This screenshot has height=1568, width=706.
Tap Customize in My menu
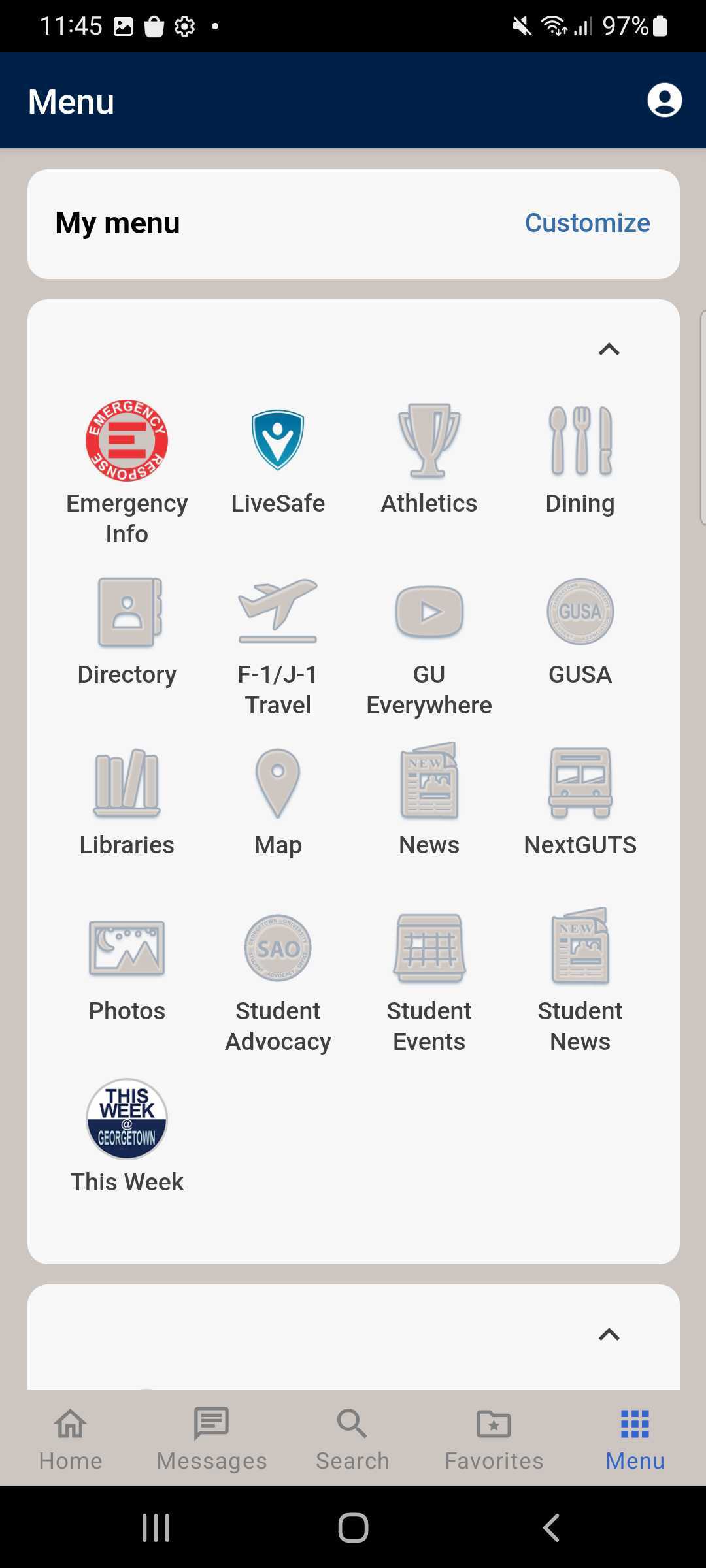pos(587,223)
